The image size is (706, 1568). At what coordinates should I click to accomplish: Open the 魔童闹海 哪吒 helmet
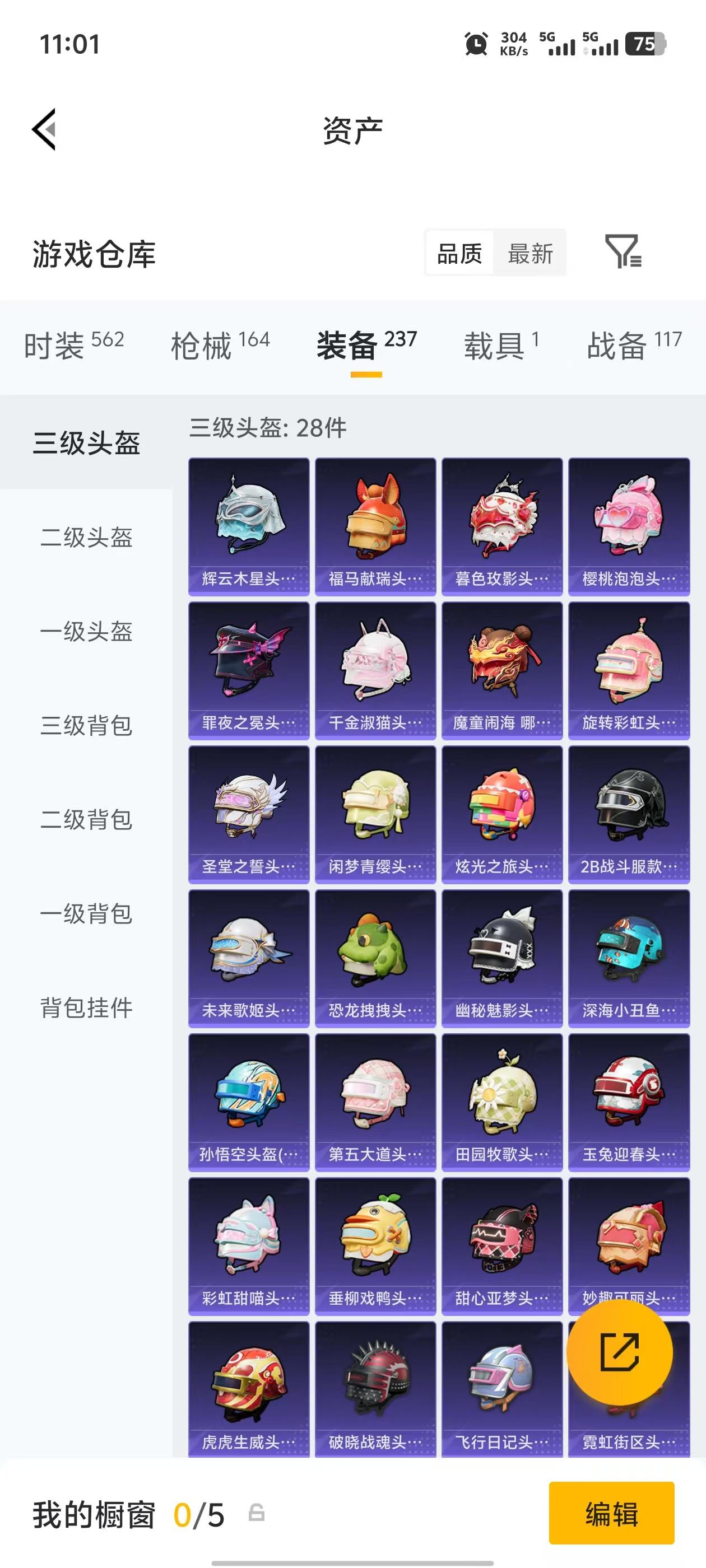[502, 667]
